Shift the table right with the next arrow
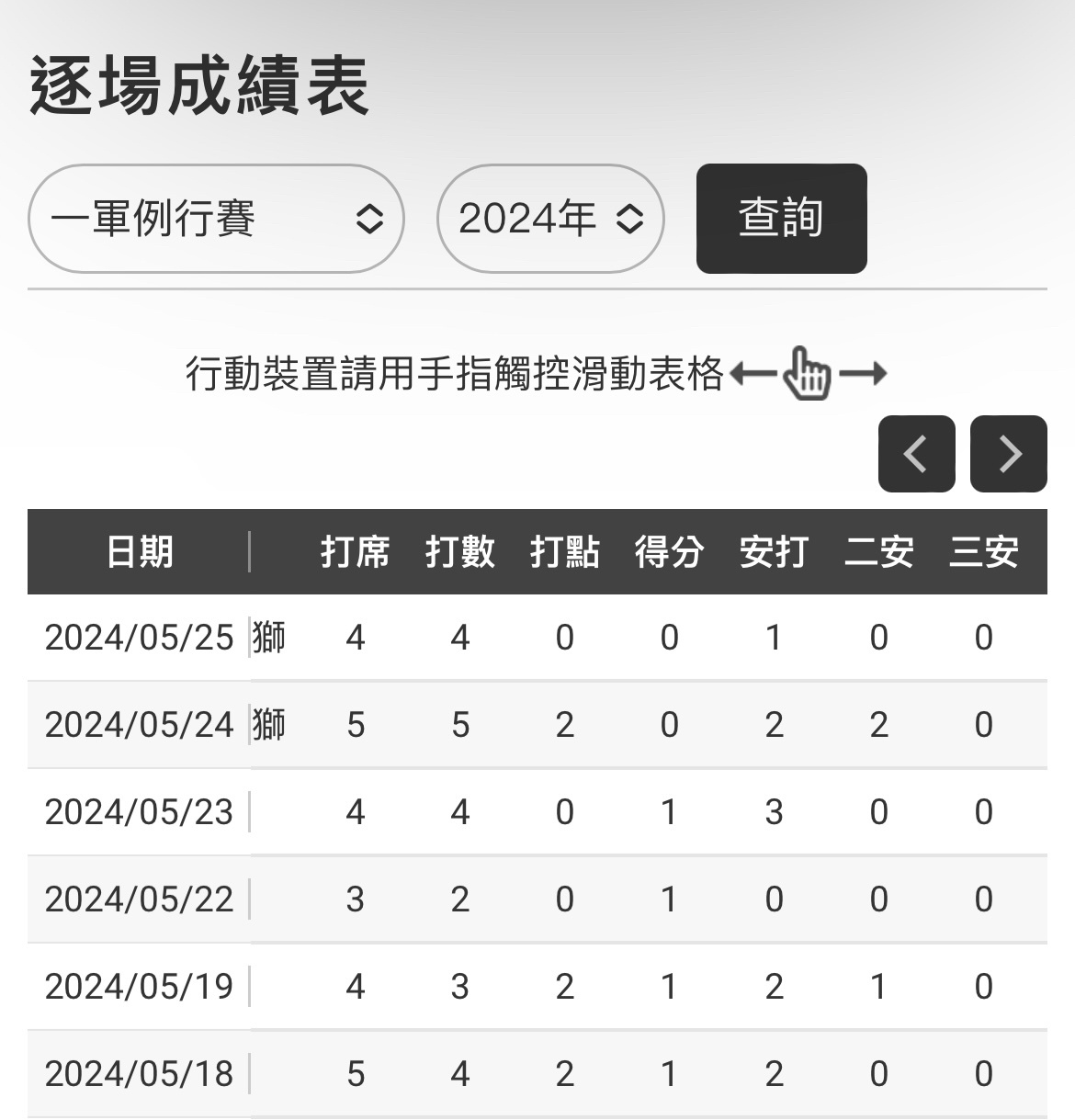The height and width of the screenshot is (1120, 1075). pos(1008,454)
